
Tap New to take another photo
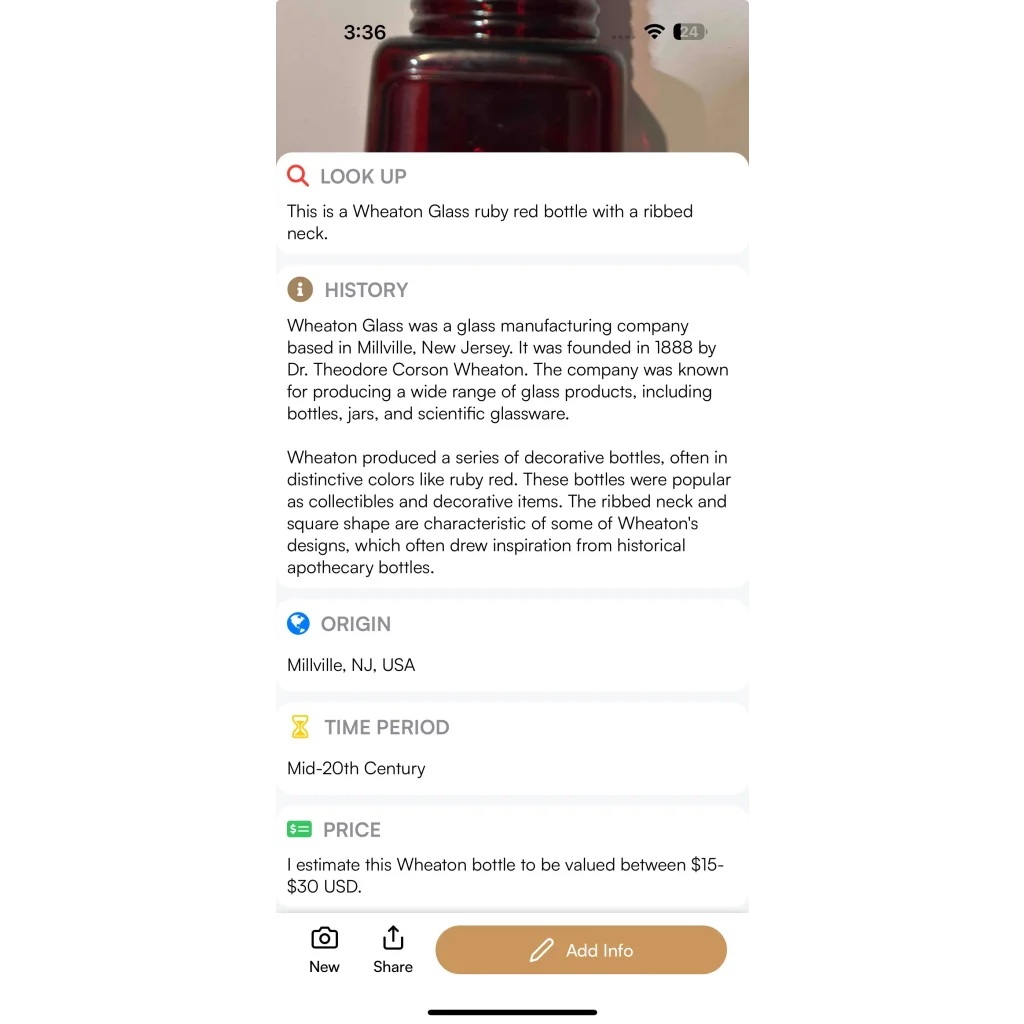pyautogui.click(x=324, y=949)
